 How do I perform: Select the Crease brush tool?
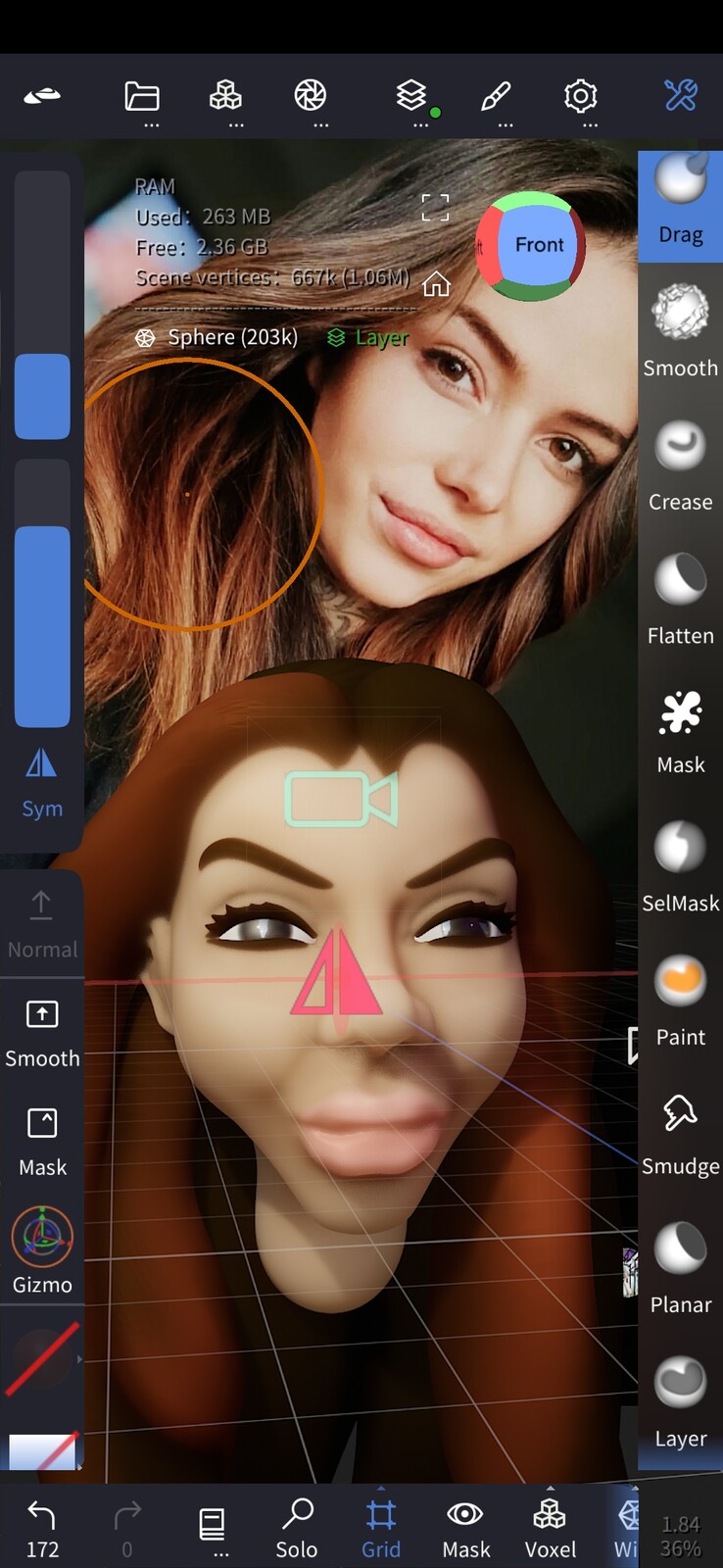(x=680, y=465)
